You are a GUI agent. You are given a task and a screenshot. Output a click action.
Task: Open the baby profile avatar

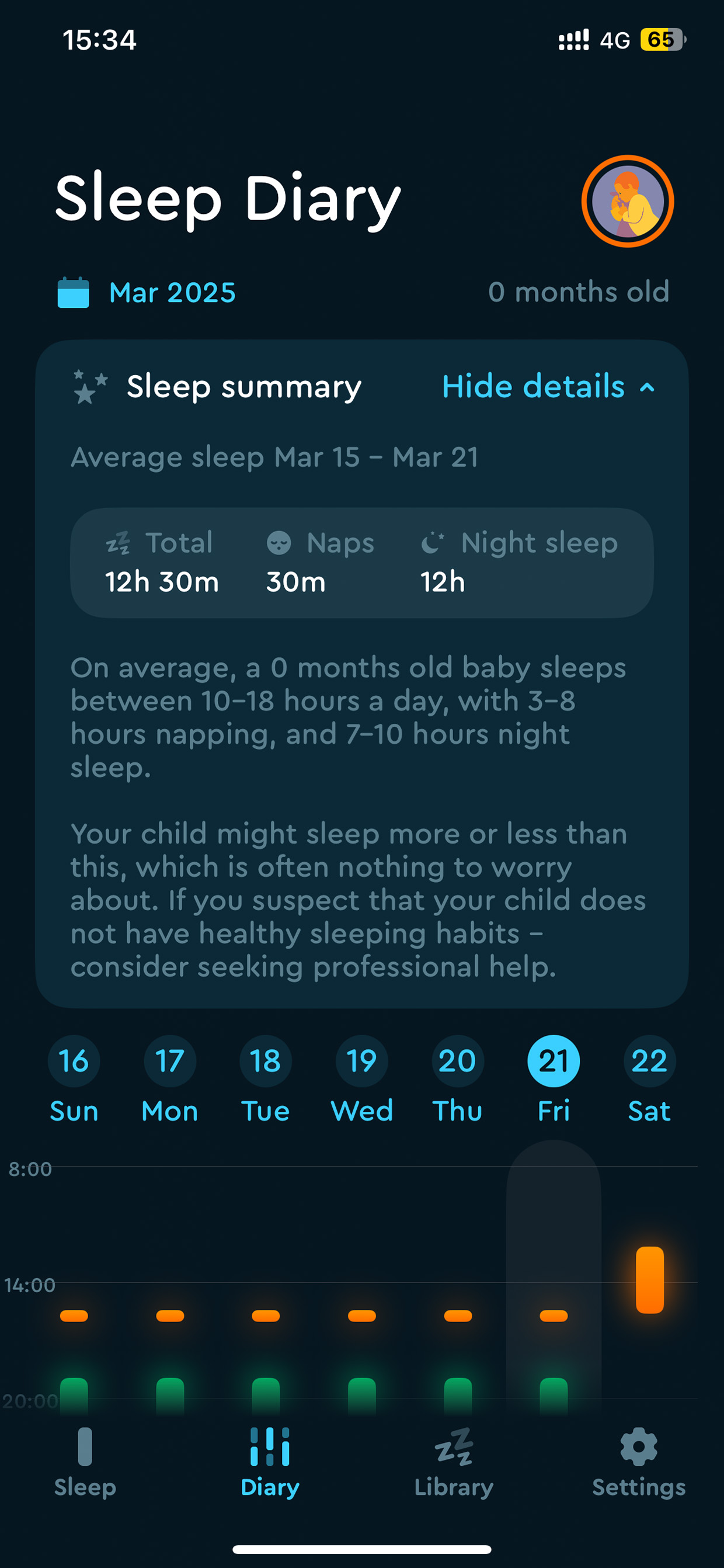627,201
